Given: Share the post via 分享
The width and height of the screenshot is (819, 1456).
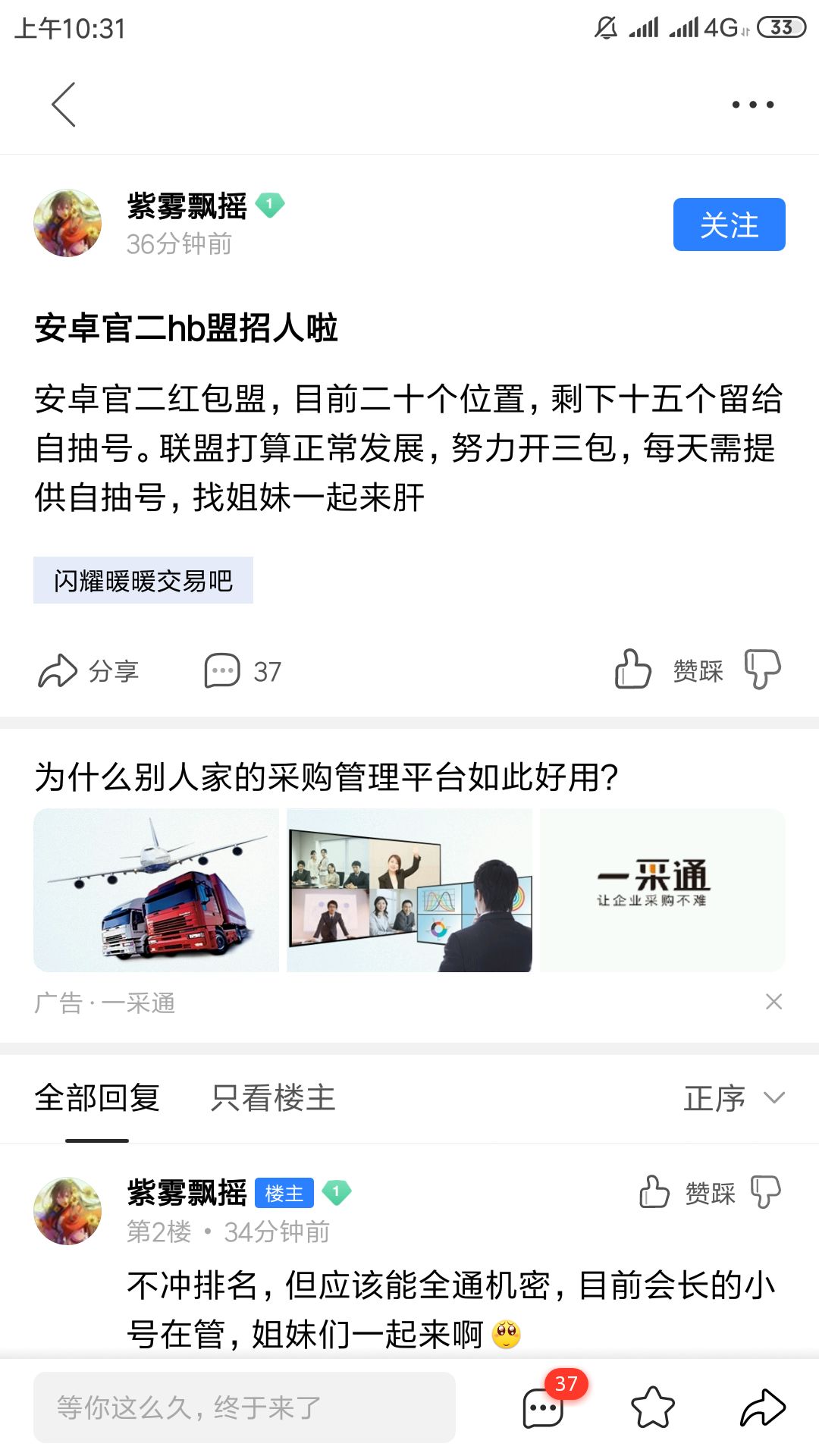Looking at the screenshot, I should tap(89, 670).
